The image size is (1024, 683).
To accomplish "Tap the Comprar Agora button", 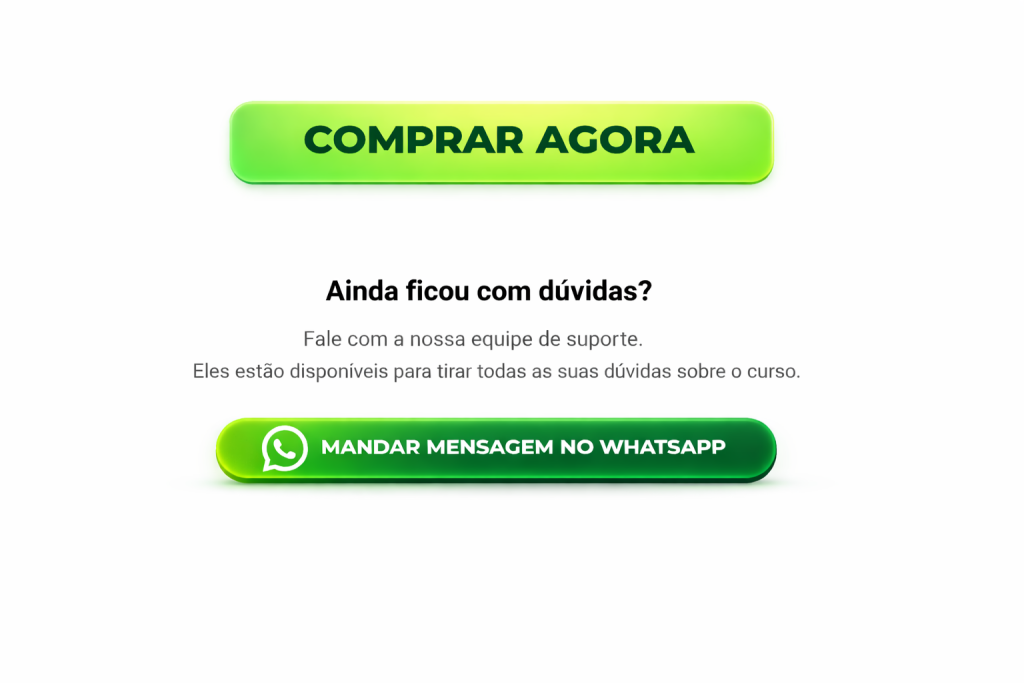I will point(500,141).
